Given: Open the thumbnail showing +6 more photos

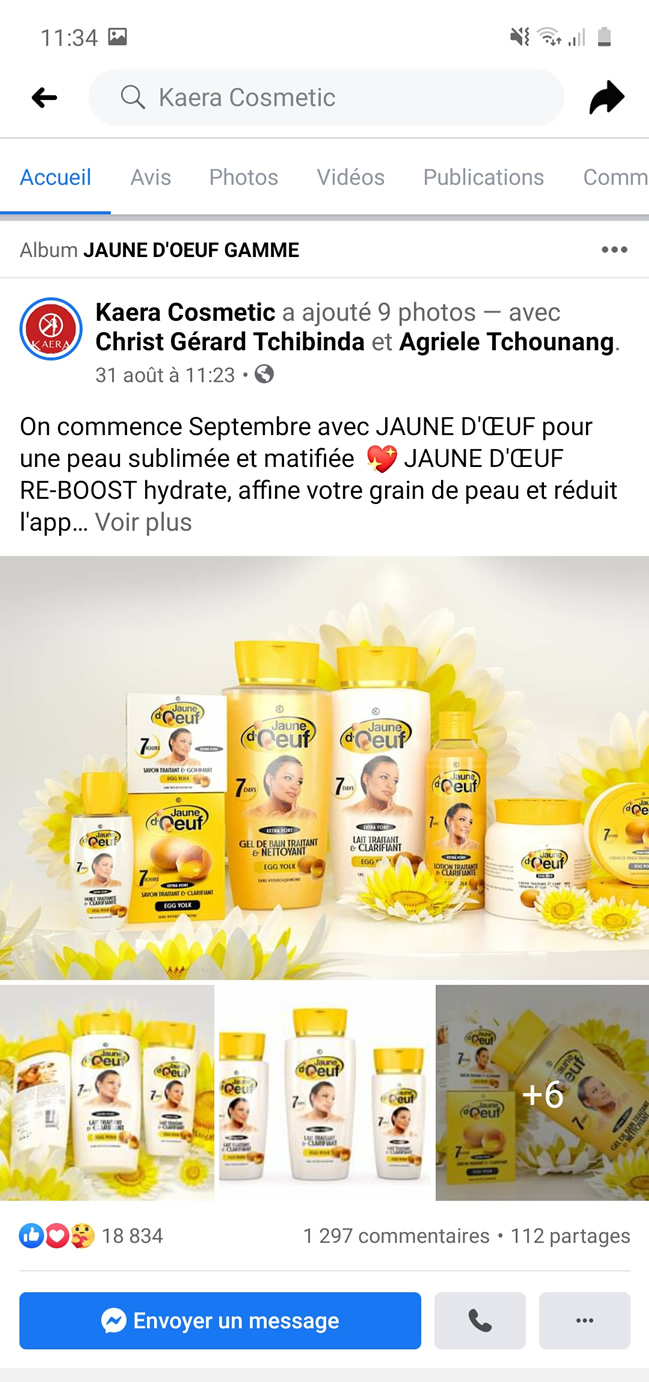Looking at the screenshot, I should tap(542, 1093).
